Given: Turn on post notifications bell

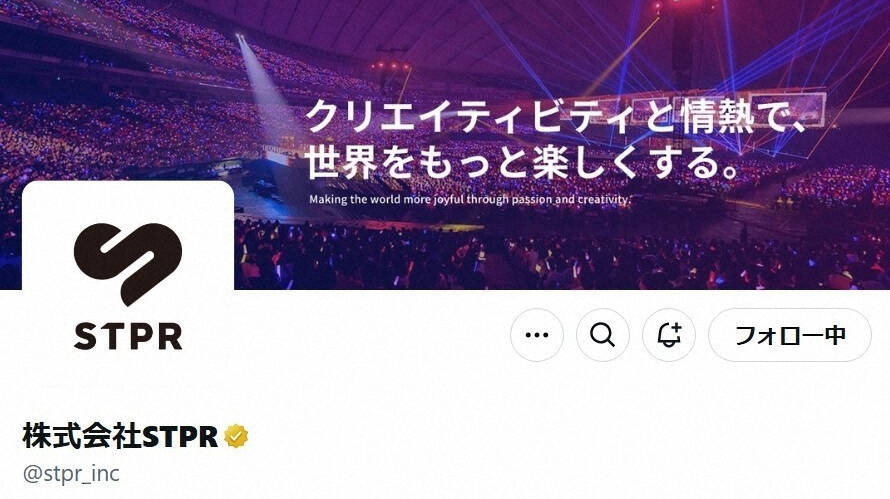Looking at the screenshot, I should click(668, 335).
